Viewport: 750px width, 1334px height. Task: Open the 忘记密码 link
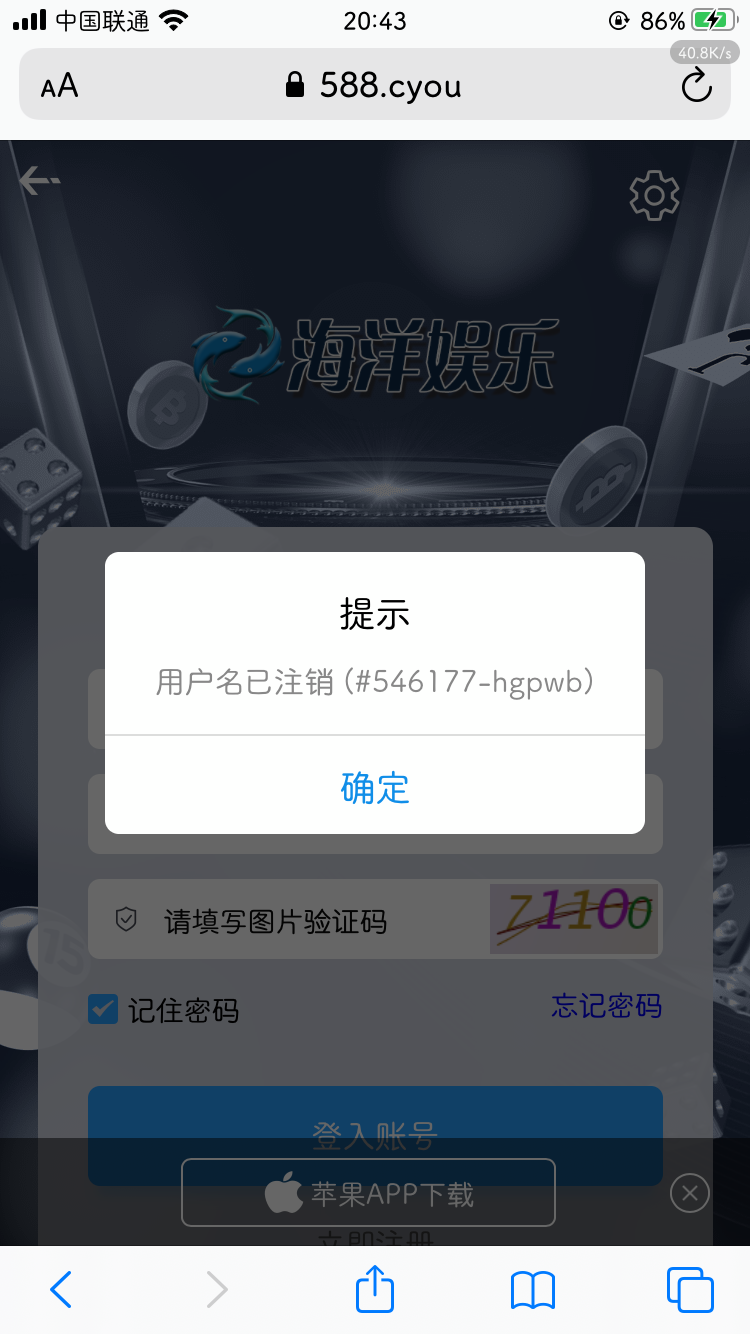point(606,1005)
